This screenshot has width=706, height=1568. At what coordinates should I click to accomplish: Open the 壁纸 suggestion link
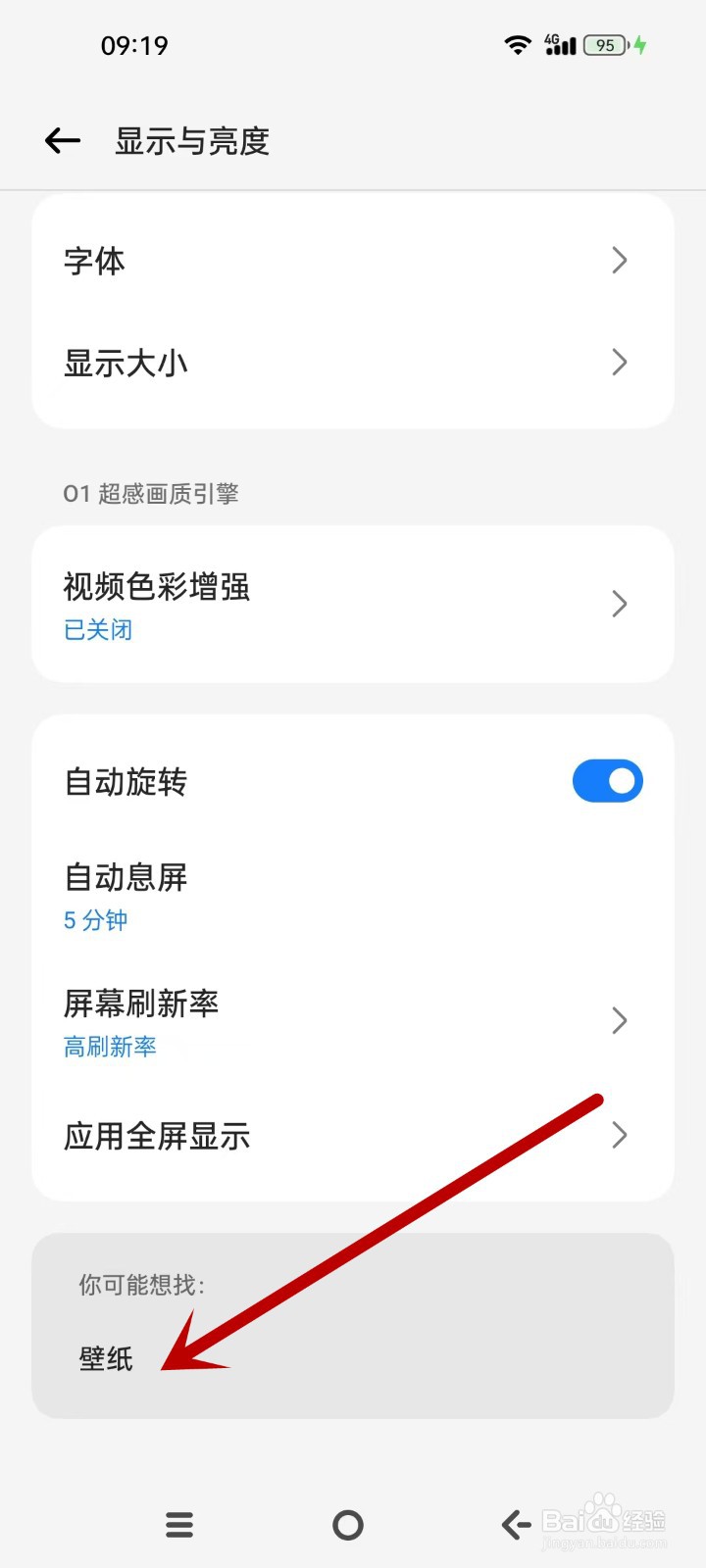[x=104, y=1359]
